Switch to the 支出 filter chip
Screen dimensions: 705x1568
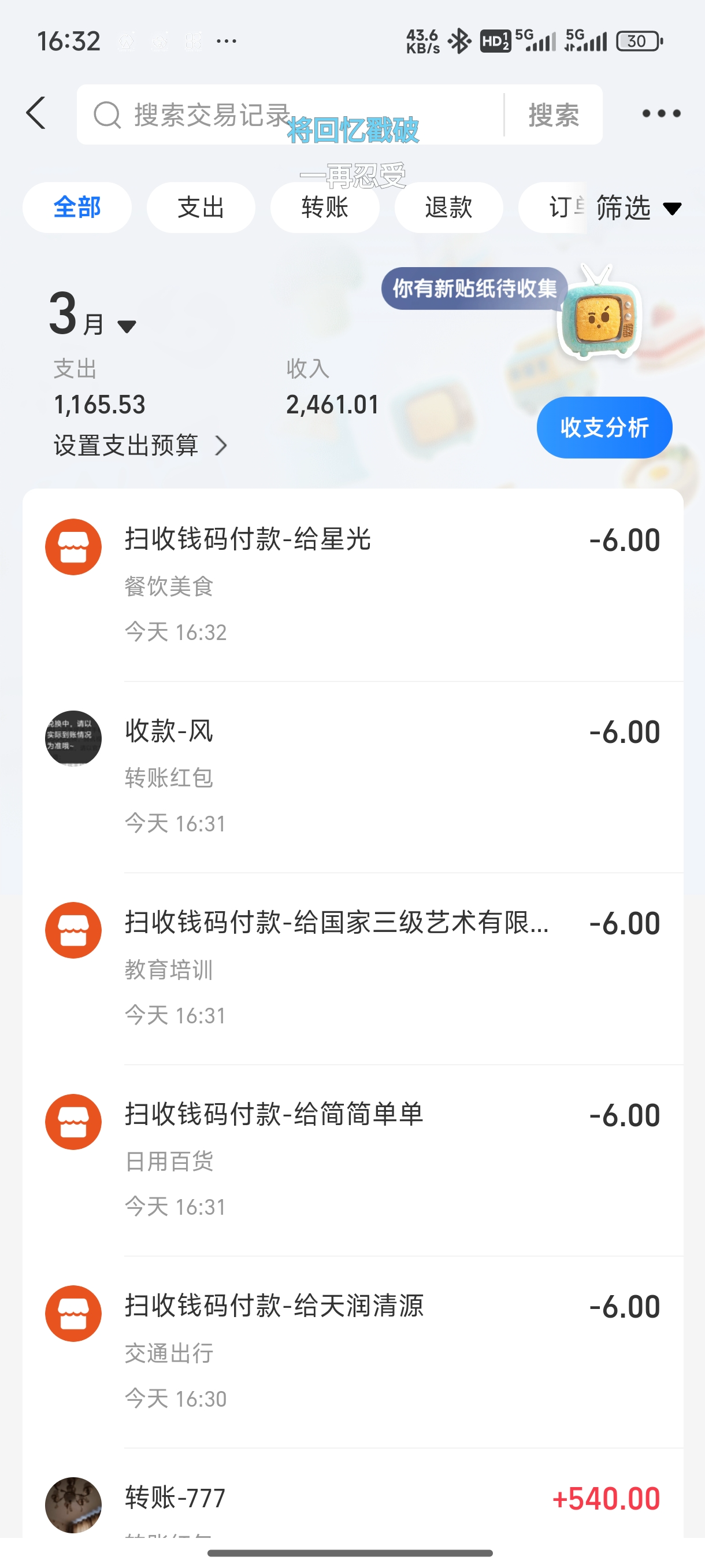[x=201, y=208]
